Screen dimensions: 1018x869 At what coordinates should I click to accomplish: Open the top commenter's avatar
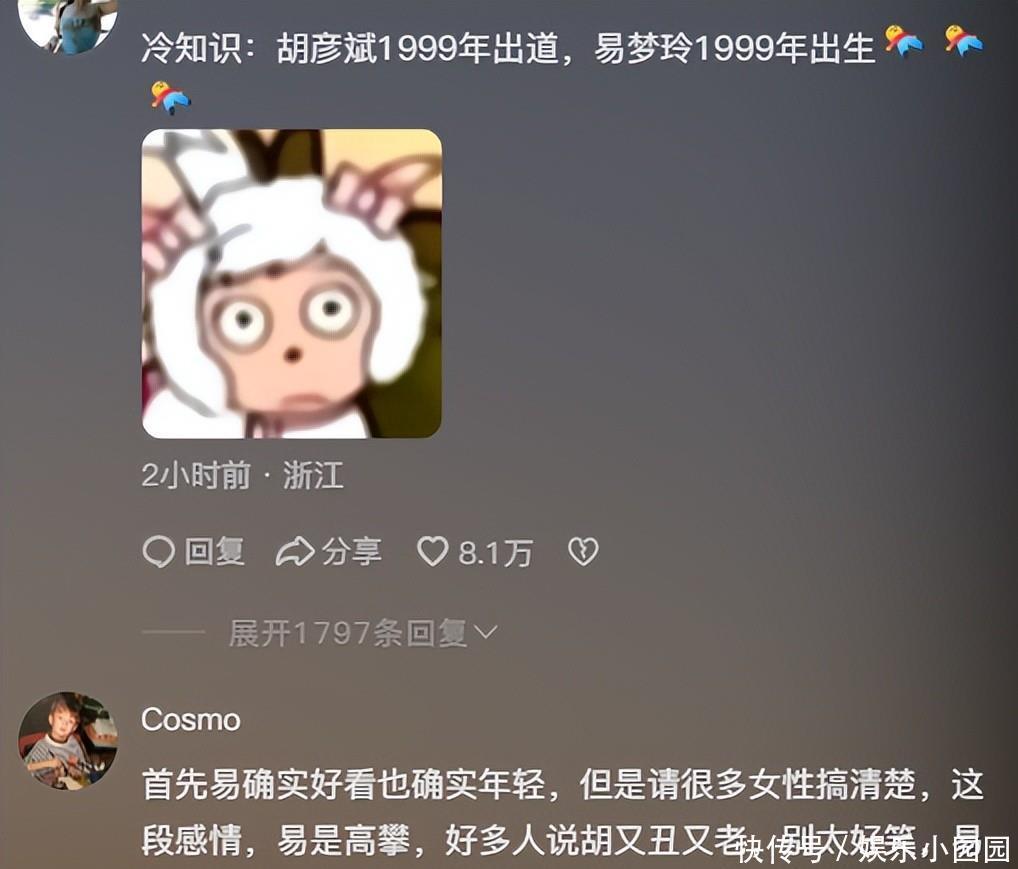click(x=68, y=22)
